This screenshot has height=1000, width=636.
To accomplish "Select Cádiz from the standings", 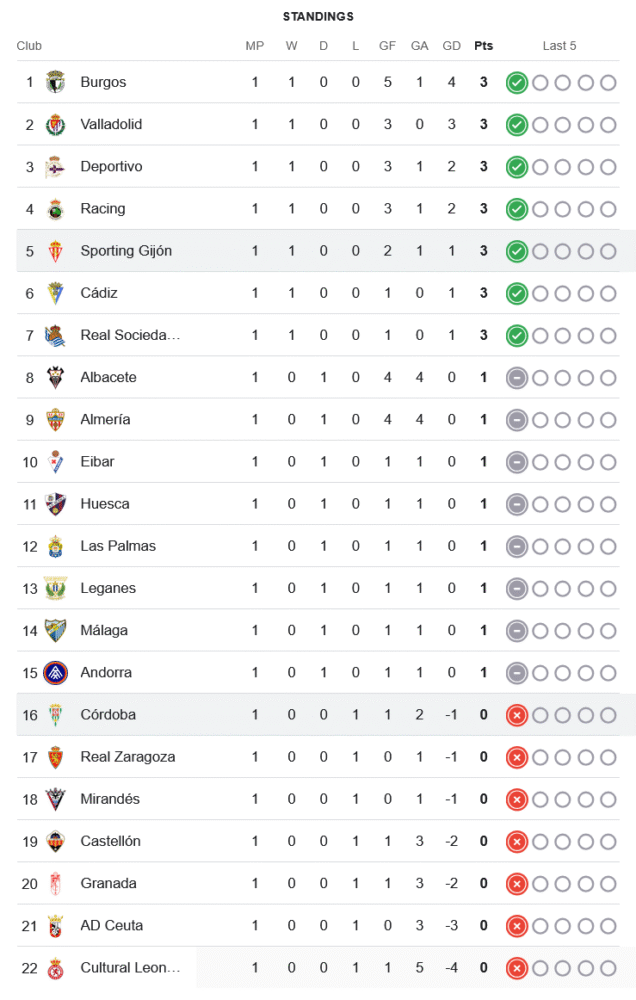I will click(x=99, y=293).
